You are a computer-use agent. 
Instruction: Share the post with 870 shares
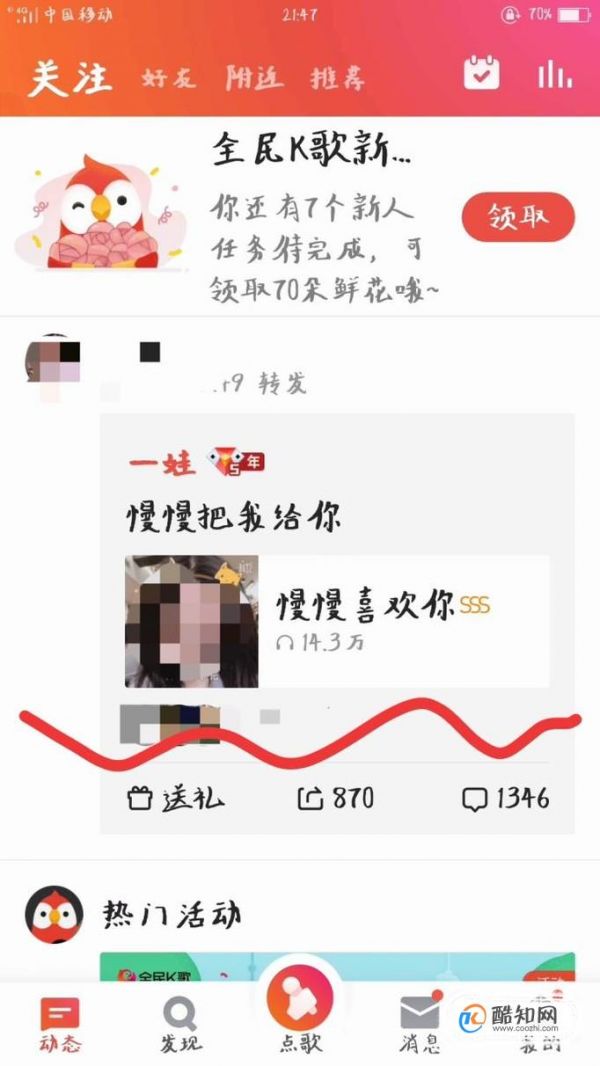[336, 798]
